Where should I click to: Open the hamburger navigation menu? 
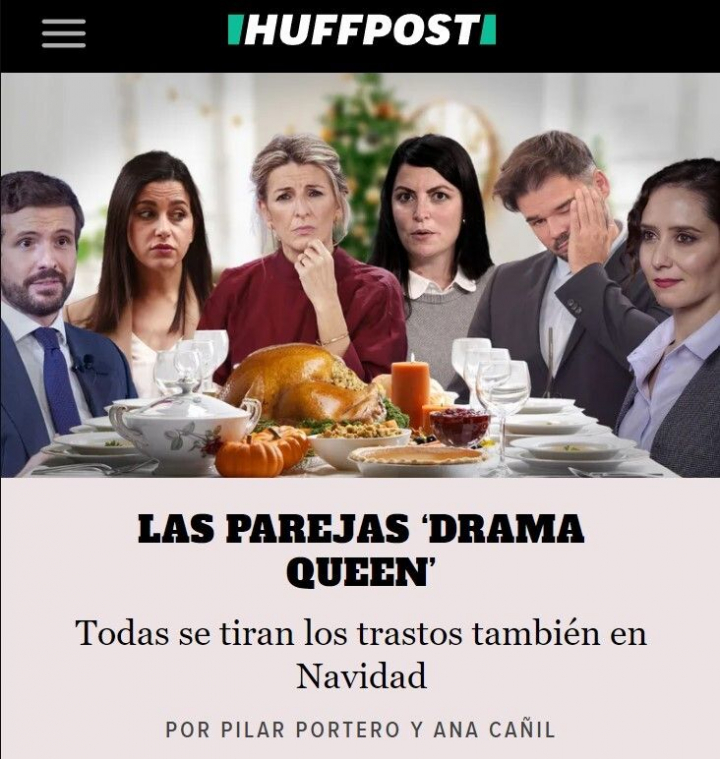(x=63, y=33)
